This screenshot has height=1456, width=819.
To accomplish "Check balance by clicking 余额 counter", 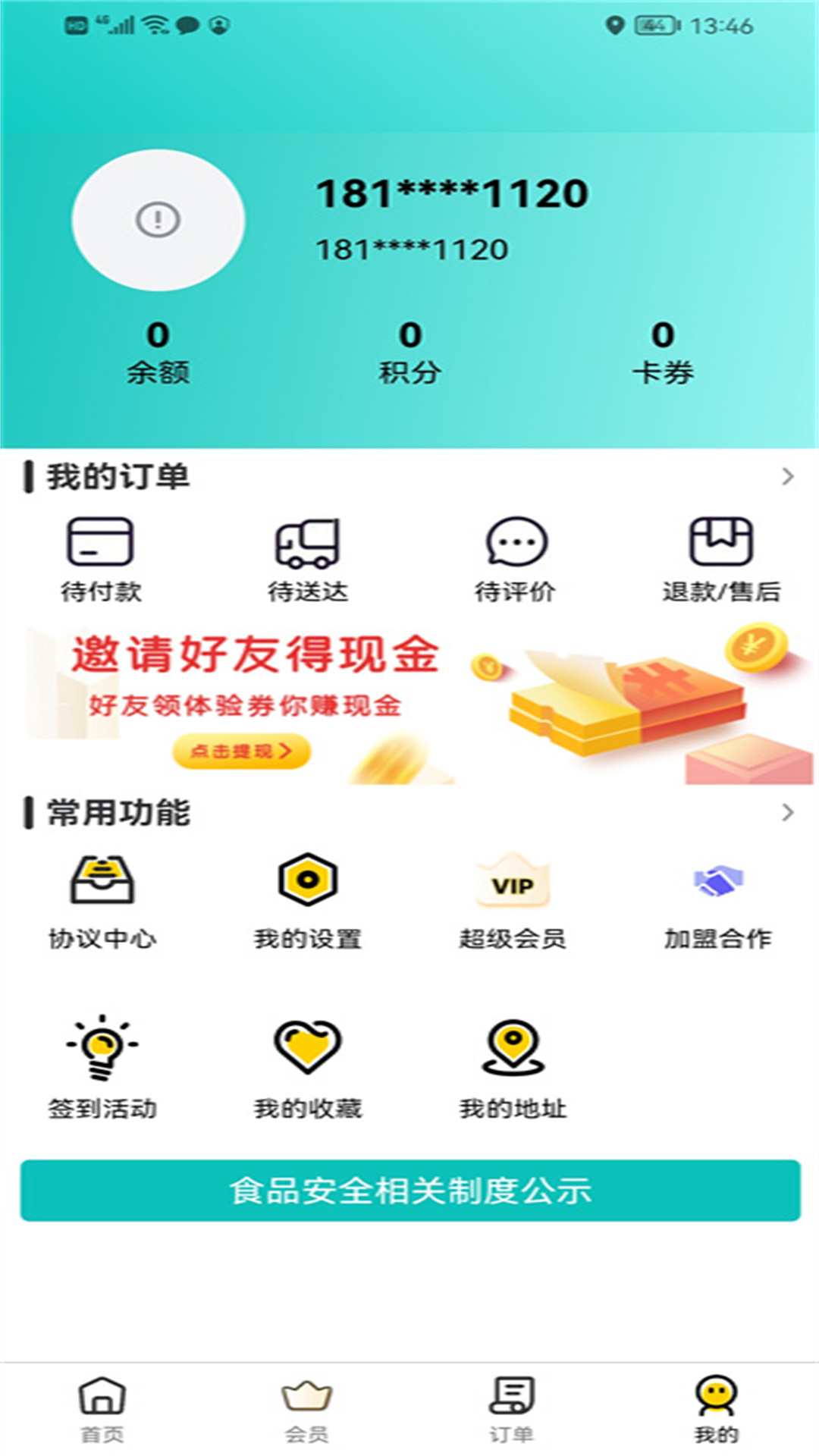I will [157, 350].
